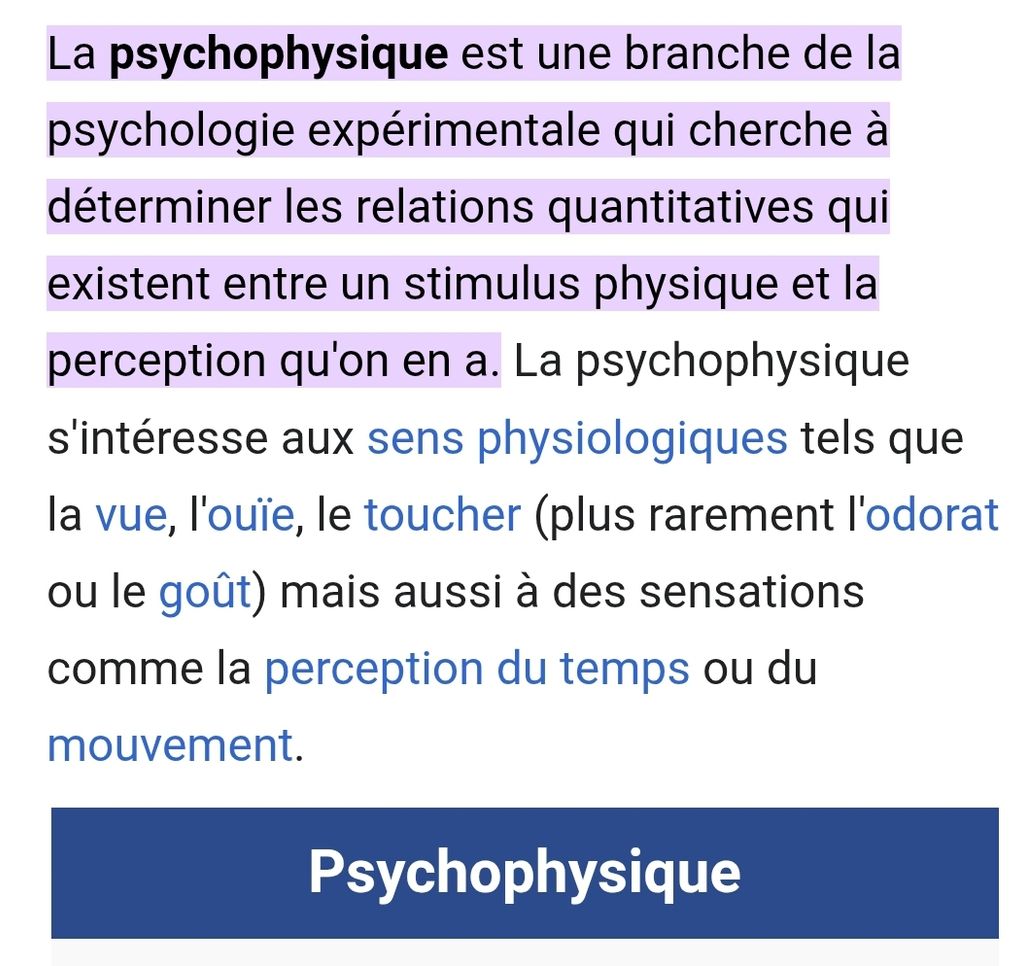This screenshot has height=966, width=1024.
Task: Open the 'sens physiologiques' link
Action: point(576,438)
